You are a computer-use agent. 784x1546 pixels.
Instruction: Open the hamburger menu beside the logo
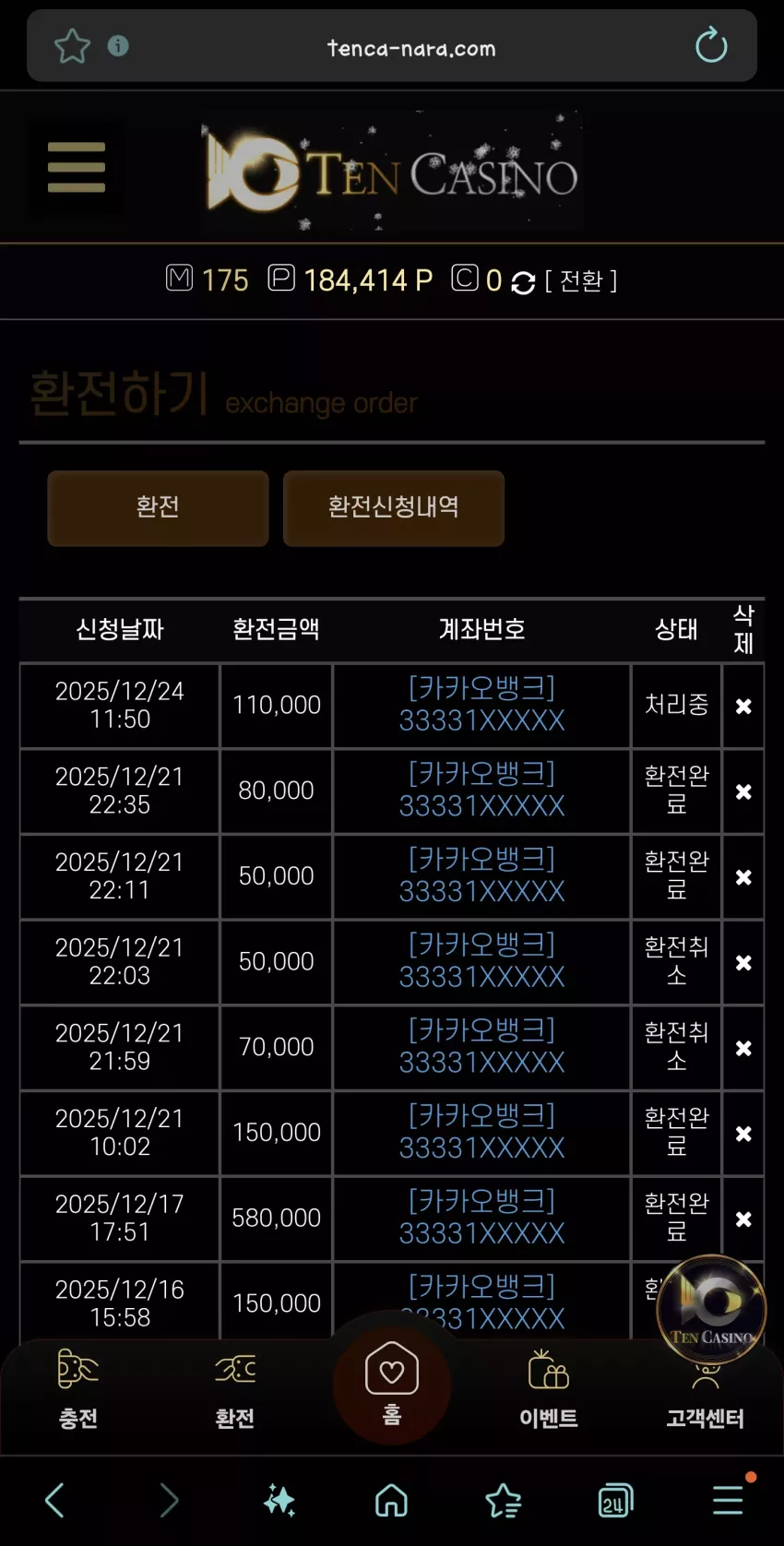click(76, 167)
